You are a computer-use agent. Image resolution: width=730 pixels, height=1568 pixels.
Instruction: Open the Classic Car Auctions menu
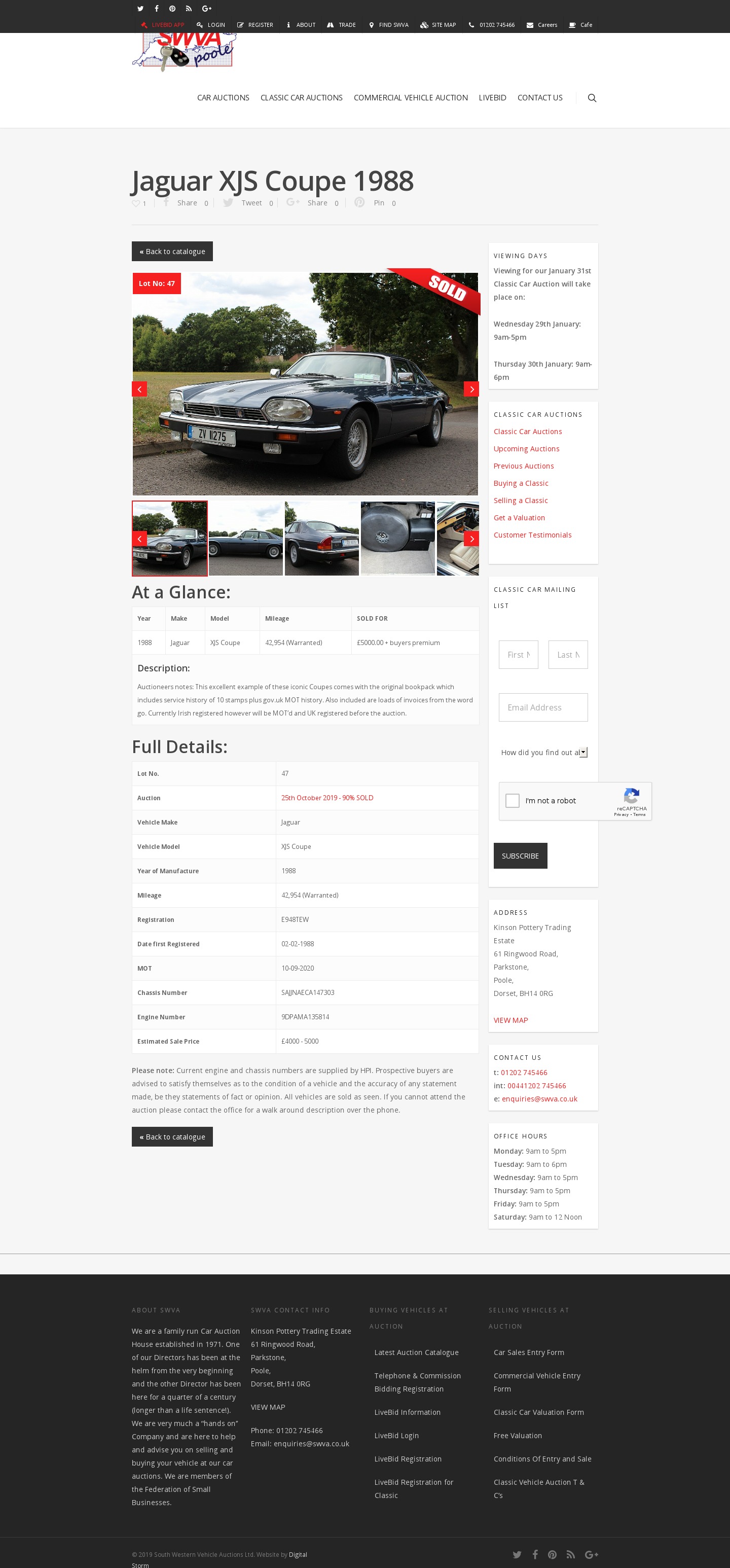tap(301, 98)
